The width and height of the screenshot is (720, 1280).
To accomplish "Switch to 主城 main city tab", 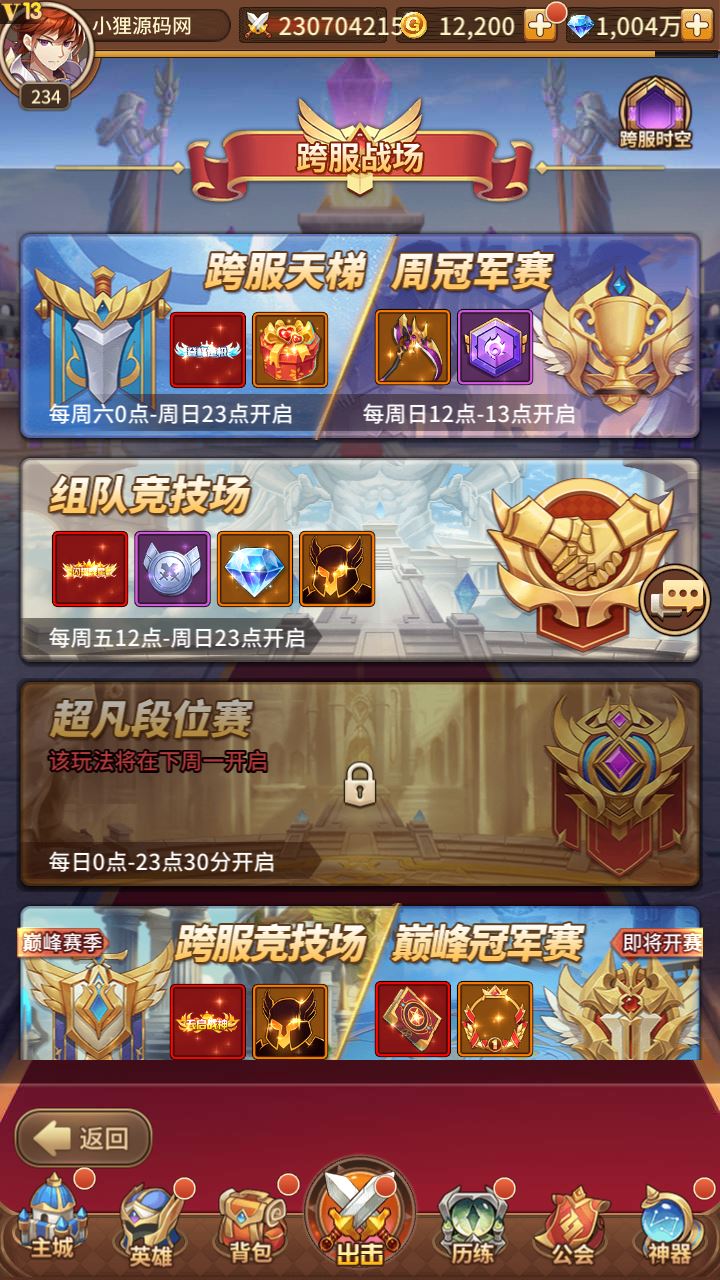I will point(52,1220).
